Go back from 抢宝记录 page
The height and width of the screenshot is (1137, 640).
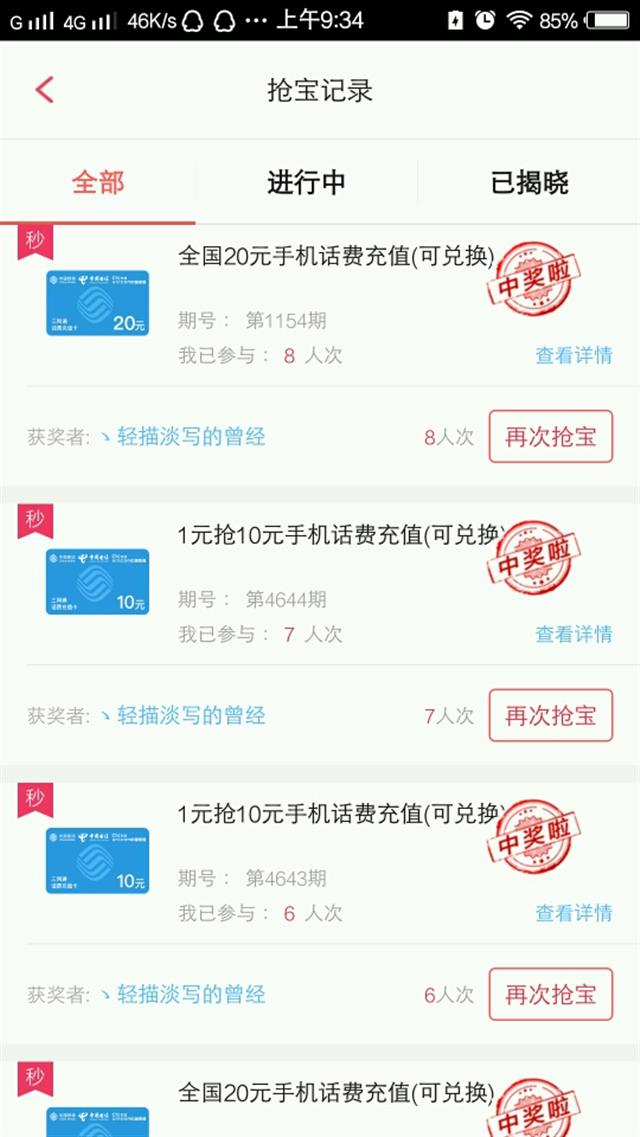pyautogui.click(x=45, y=90)
